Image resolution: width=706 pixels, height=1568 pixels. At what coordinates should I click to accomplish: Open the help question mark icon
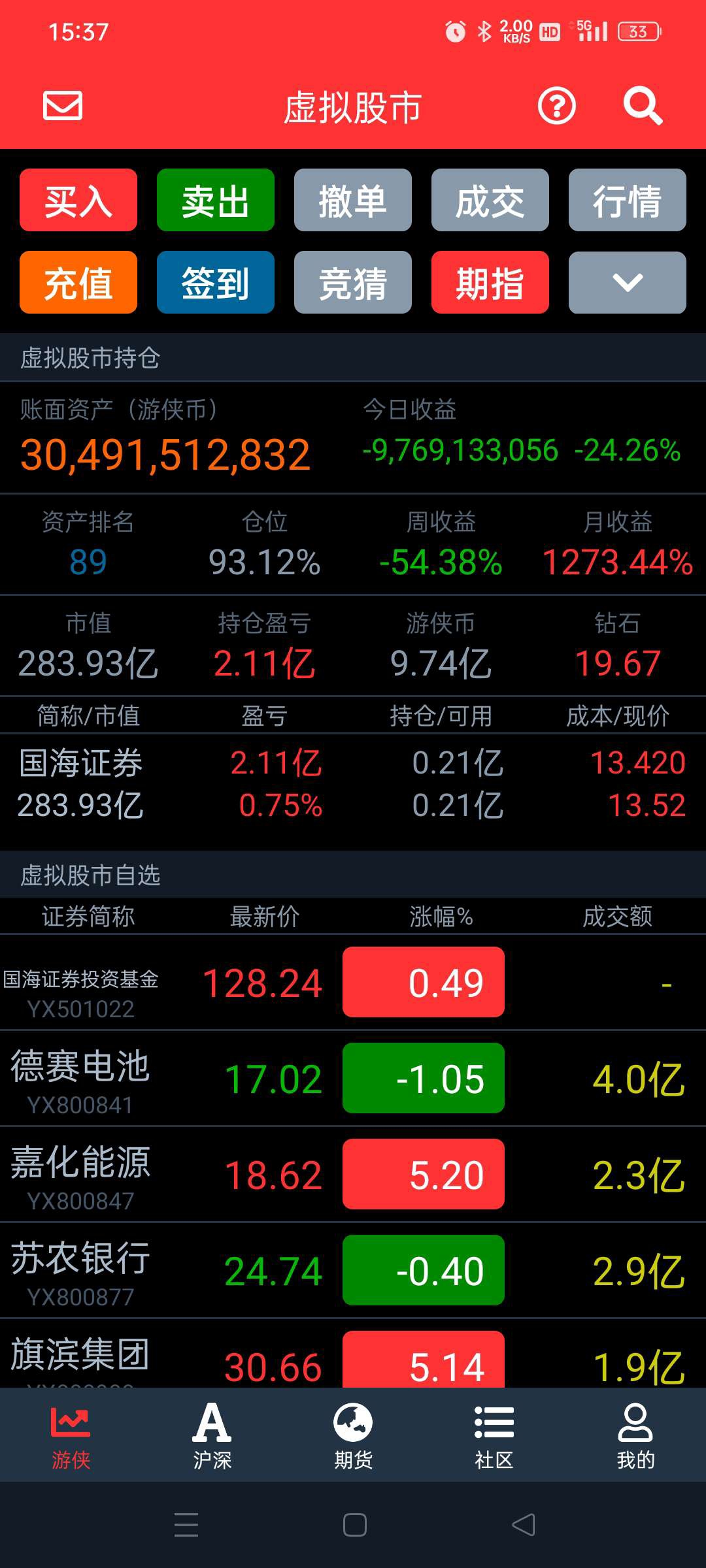[x=557, y=106]
